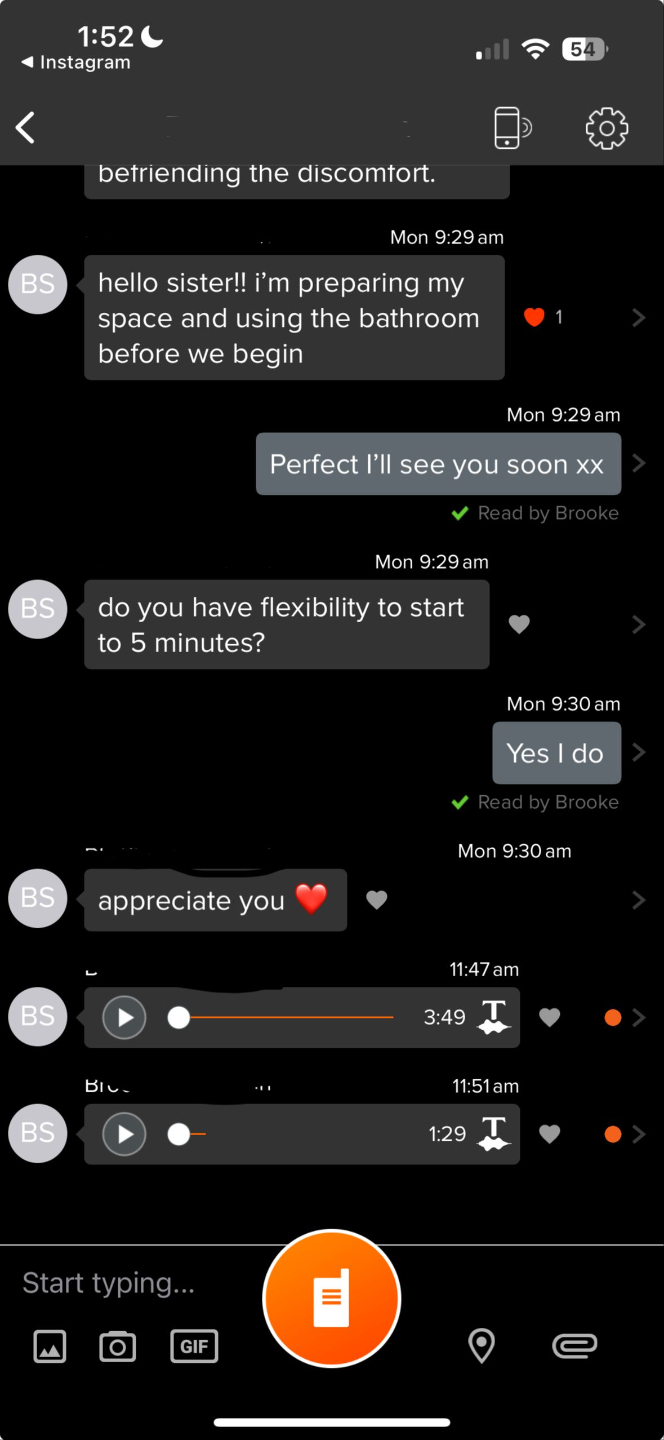This screenshot has height=1440, width=664.
Task: Open the GIF picker
Action: 194,1346
